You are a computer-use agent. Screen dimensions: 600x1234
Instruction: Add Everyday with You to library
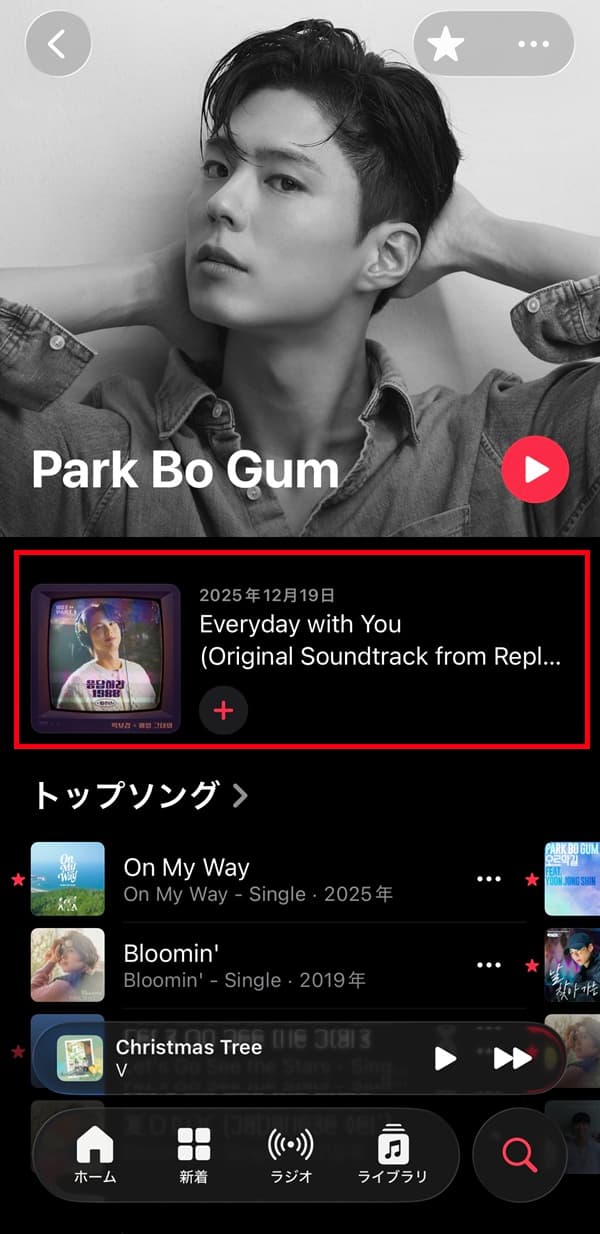coord(224,710)
